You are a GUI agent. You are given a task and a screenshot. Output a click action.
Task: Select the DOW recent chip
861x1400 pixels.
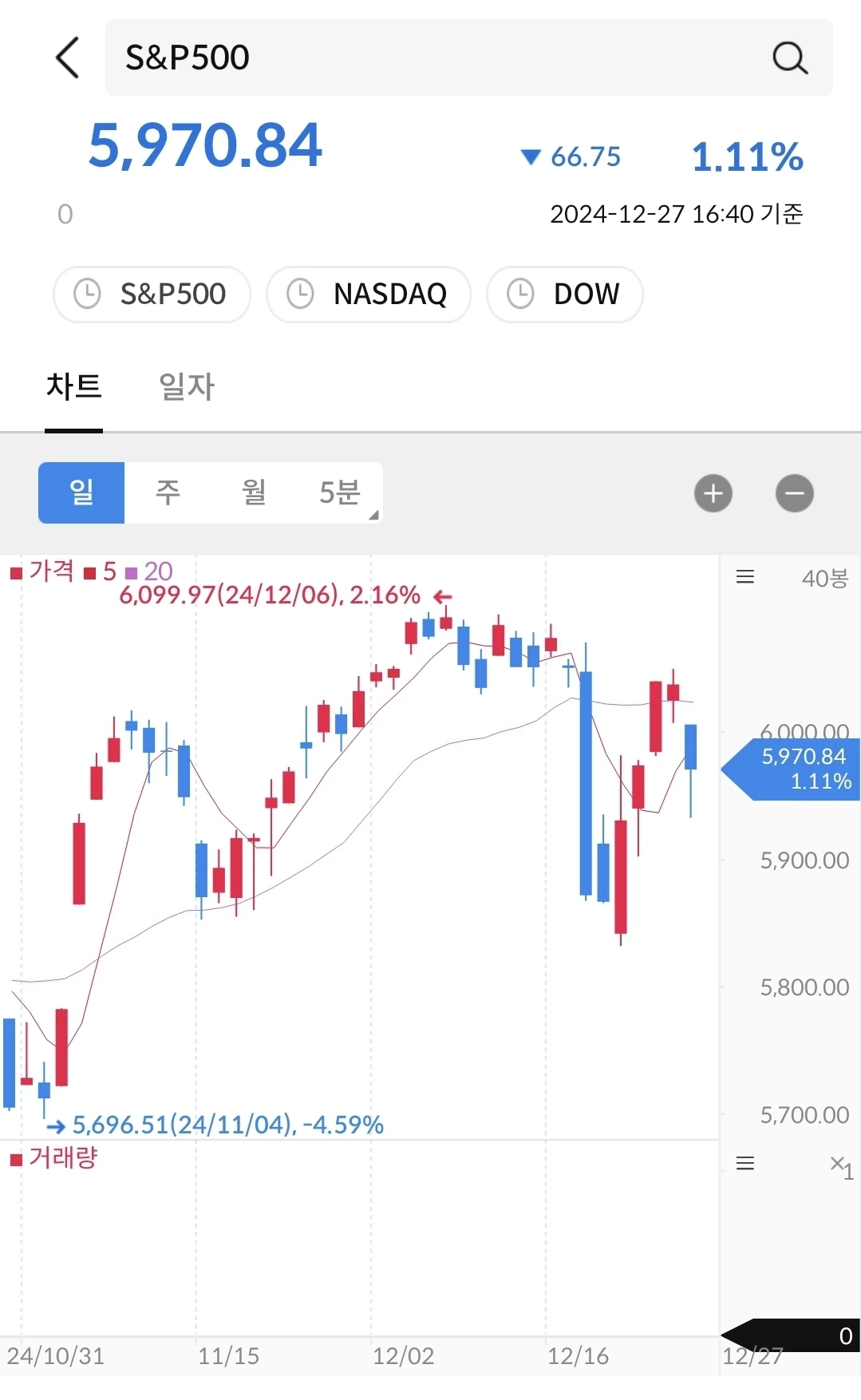[x=564, y=294]
